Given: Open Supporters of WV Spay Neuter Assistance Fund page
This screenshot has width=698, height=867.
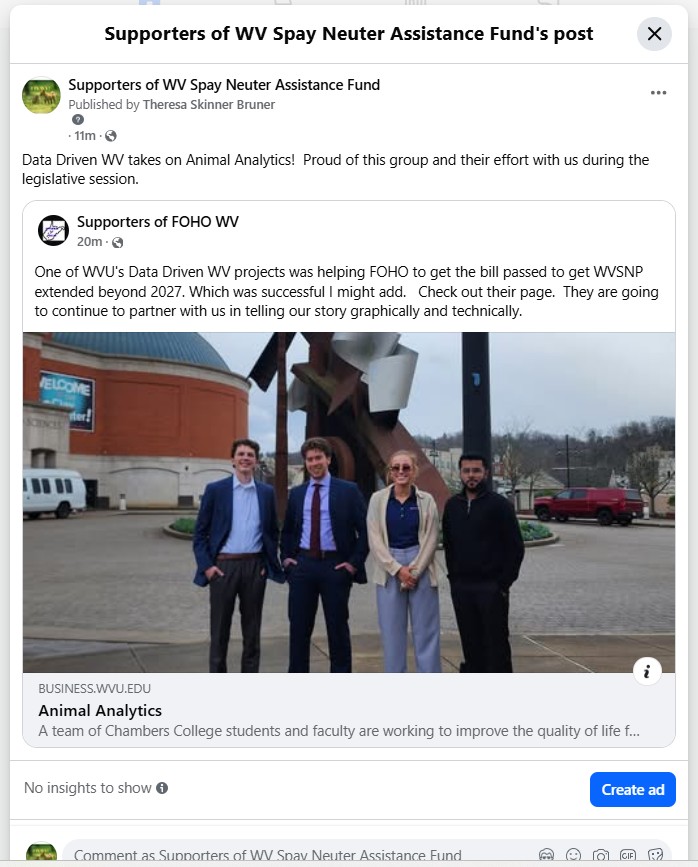Looking at the screenshot, I should [224, 85].
